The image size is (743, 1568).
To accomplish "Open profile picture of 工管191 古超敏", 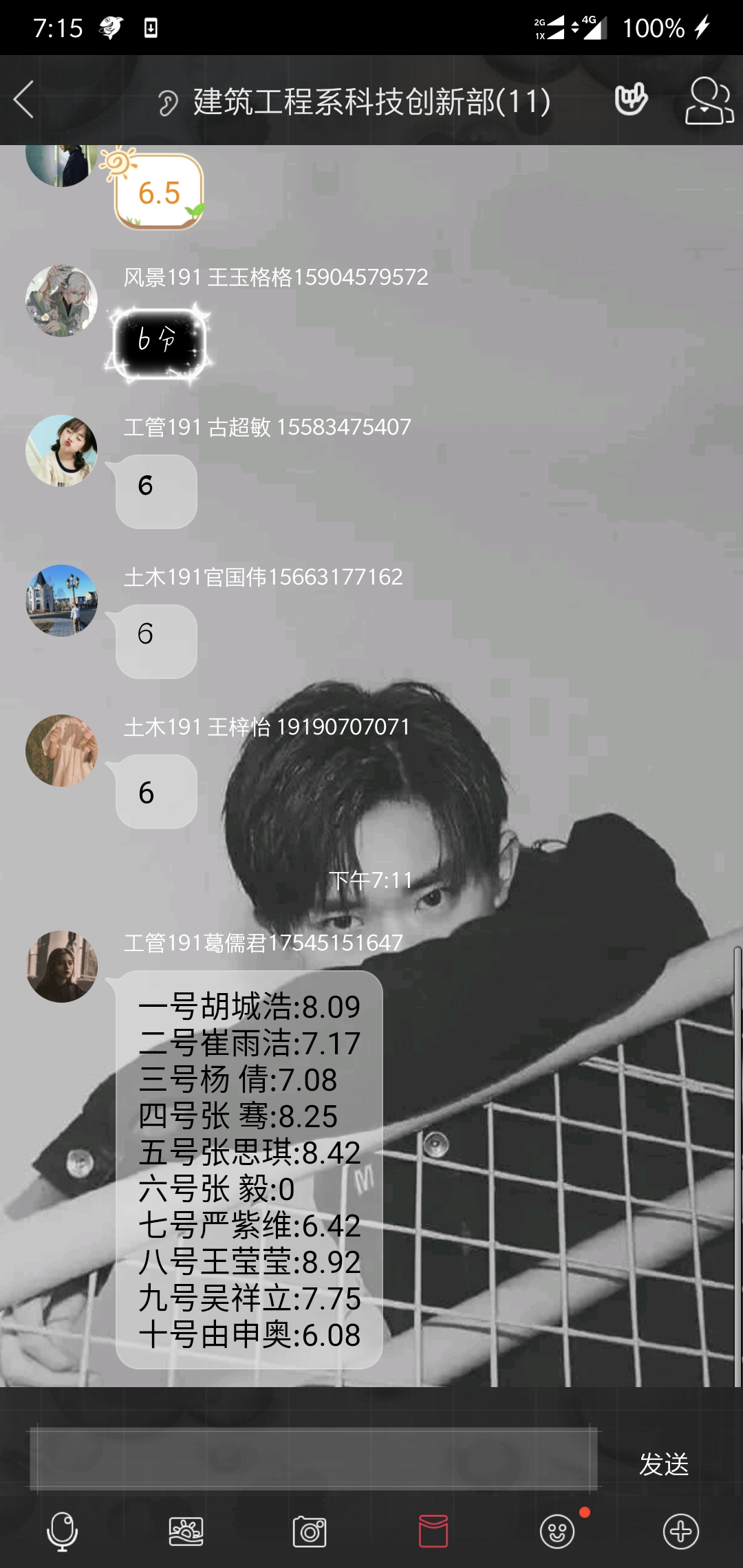I will (61, 451).
